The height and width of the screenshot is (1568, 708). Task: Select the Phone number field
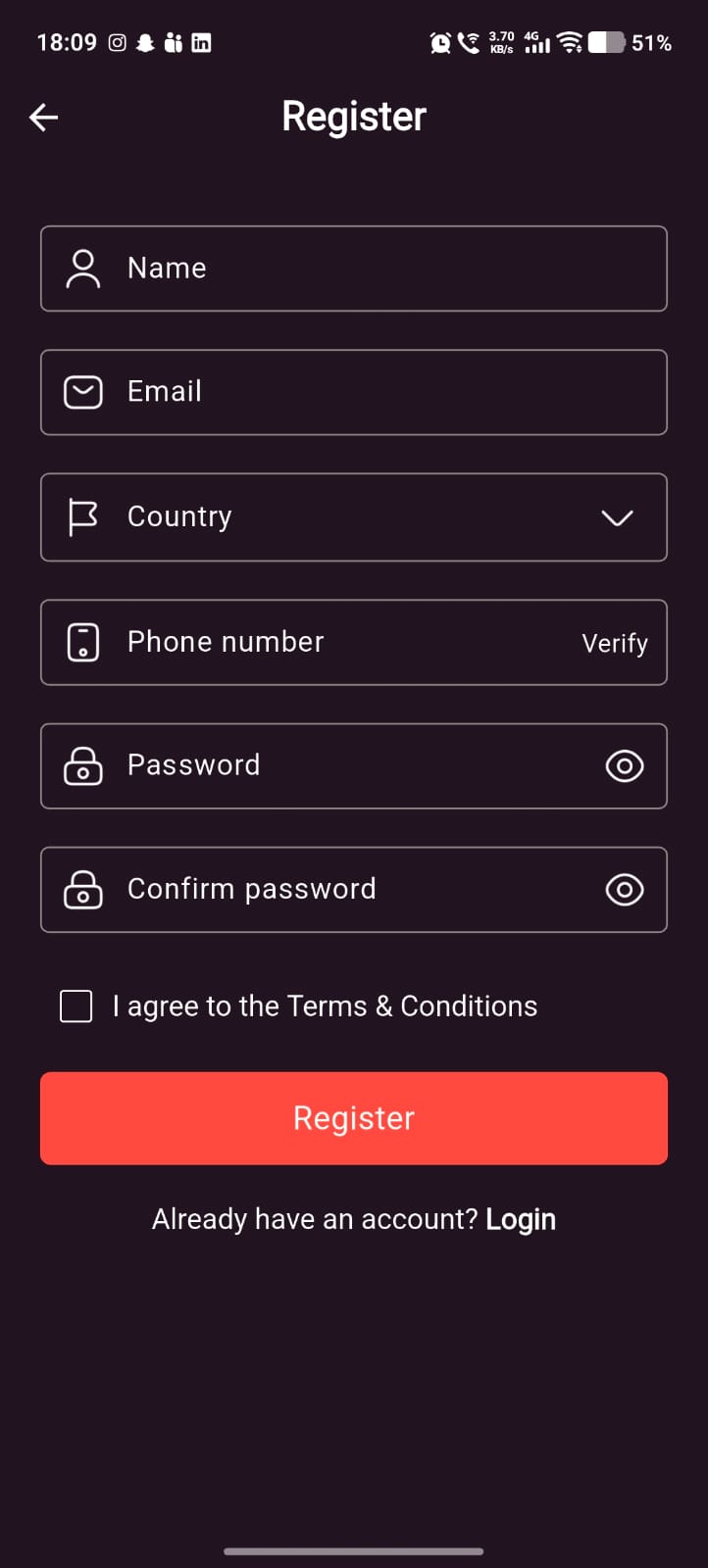click(x=354, y=642)
